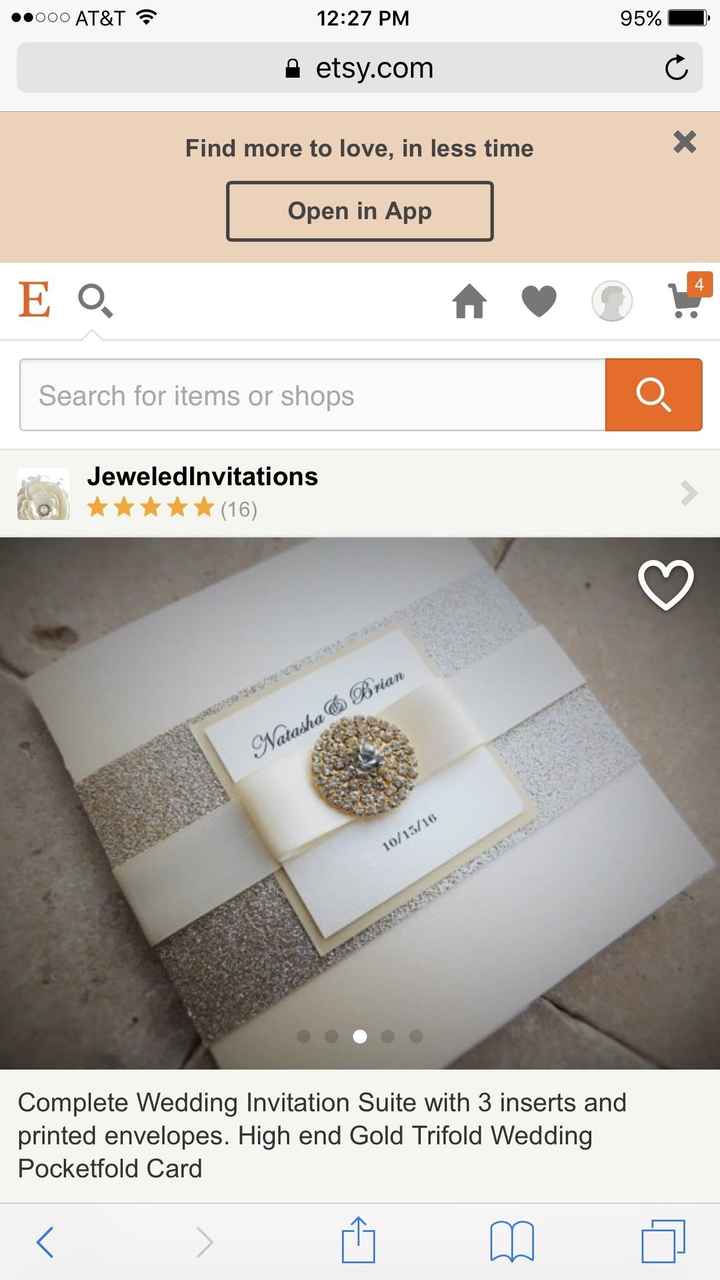The image size is (720, 1280).
Task: Tap the Open in App button
Action: pos(360,211)
